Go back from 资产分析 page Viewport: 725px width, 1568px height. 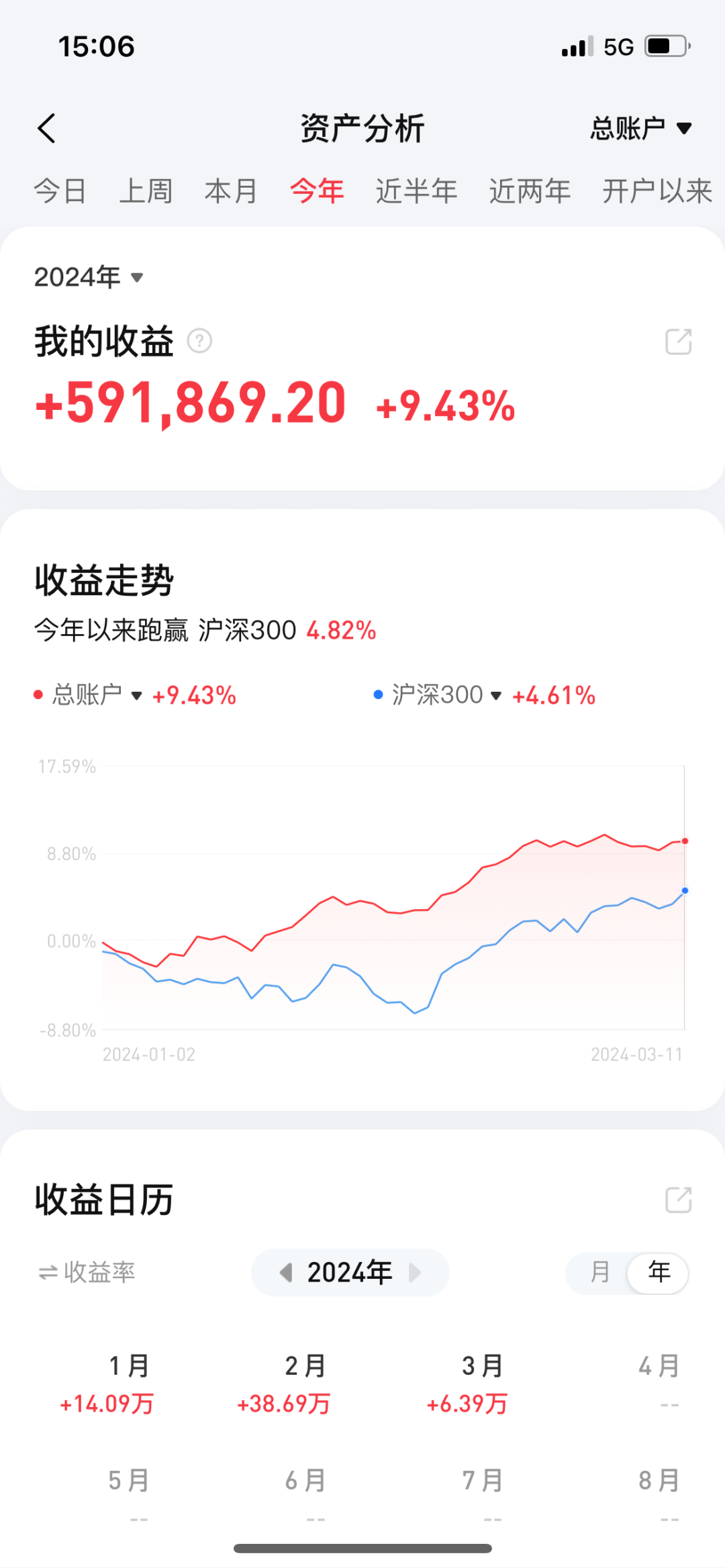(46, 128)
